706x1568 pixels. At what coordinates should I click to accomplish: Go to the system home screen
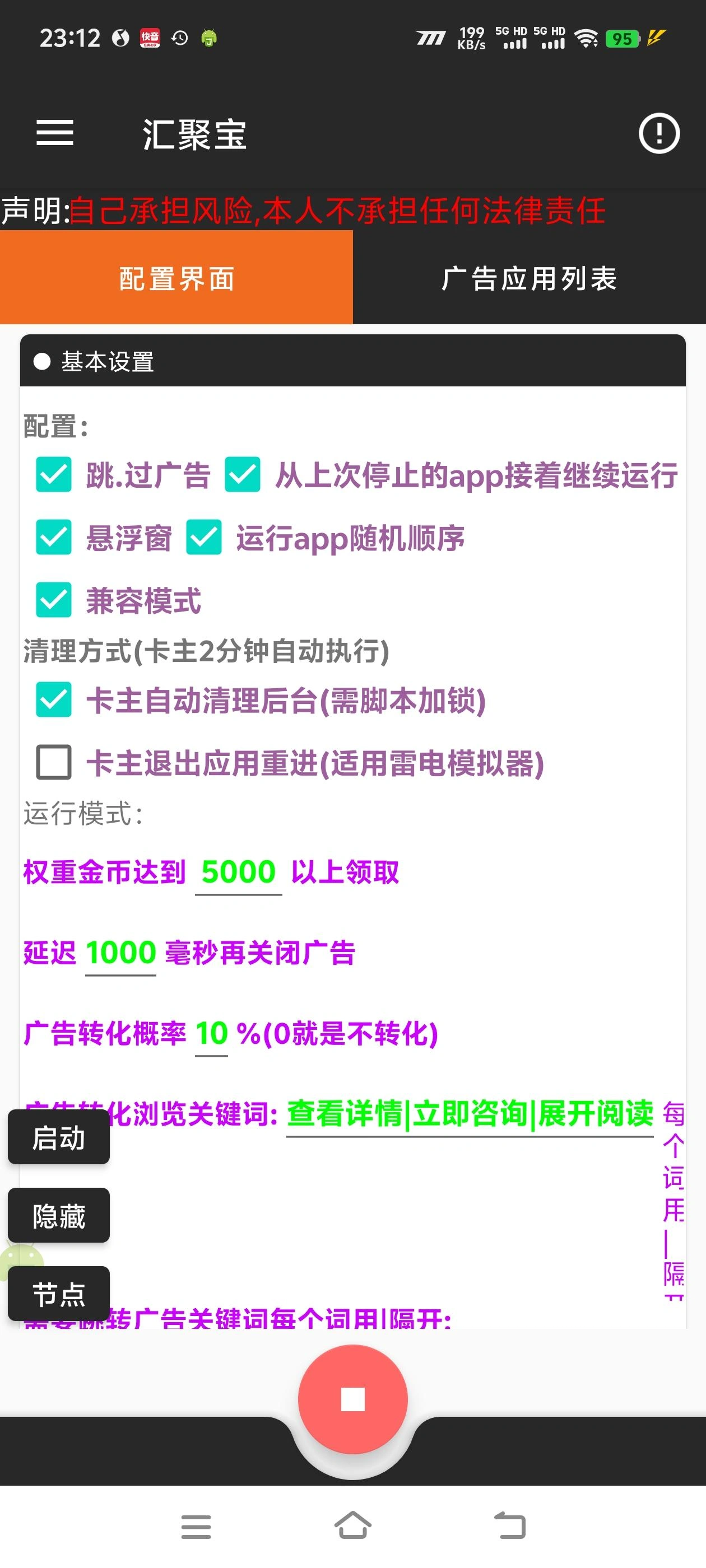pyautogui.click(x=352, y=1526)
